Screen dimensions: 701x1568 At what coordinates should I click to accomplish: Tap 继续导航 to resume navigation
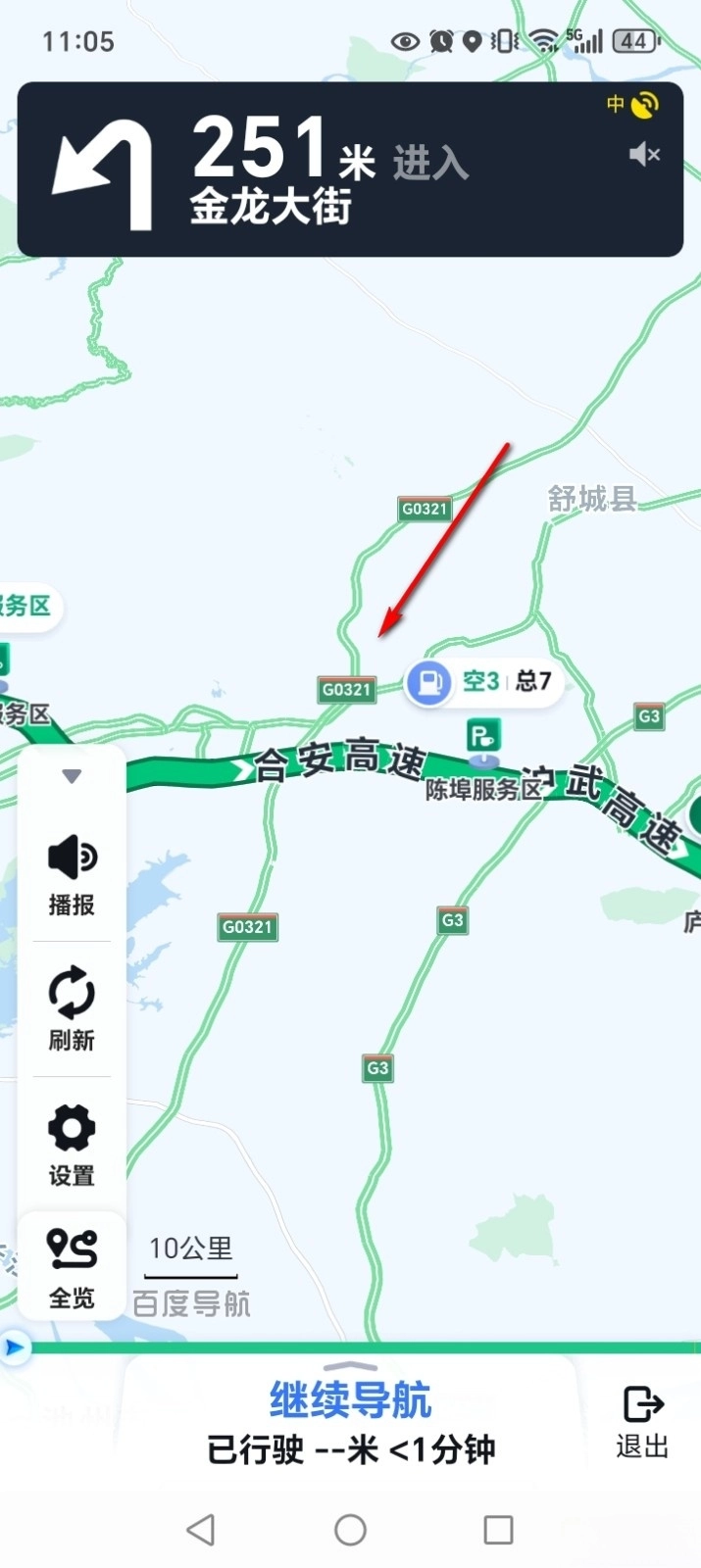pos(350,1400)
